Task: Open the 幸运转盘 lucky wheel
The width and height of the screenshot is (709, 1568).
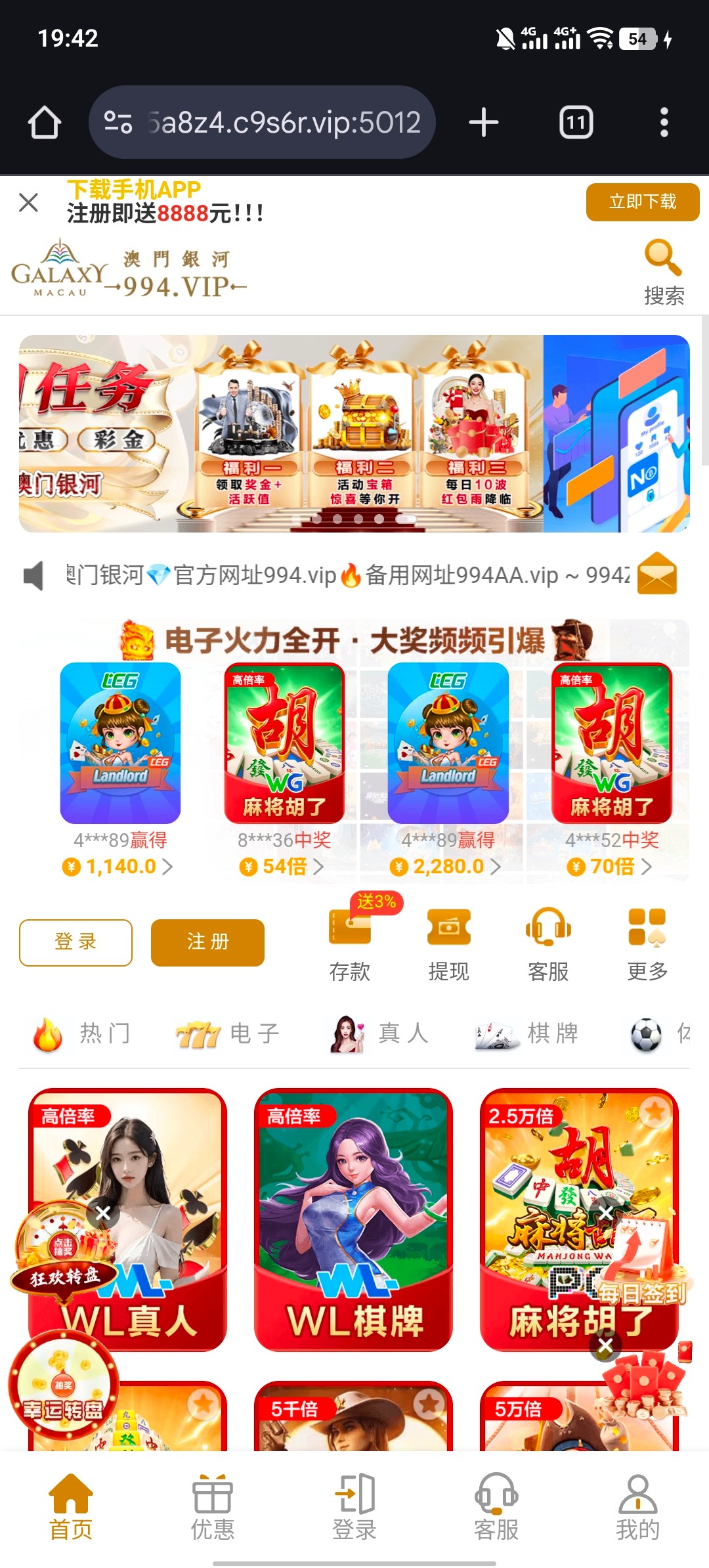Action: (x=63, y=1387)
